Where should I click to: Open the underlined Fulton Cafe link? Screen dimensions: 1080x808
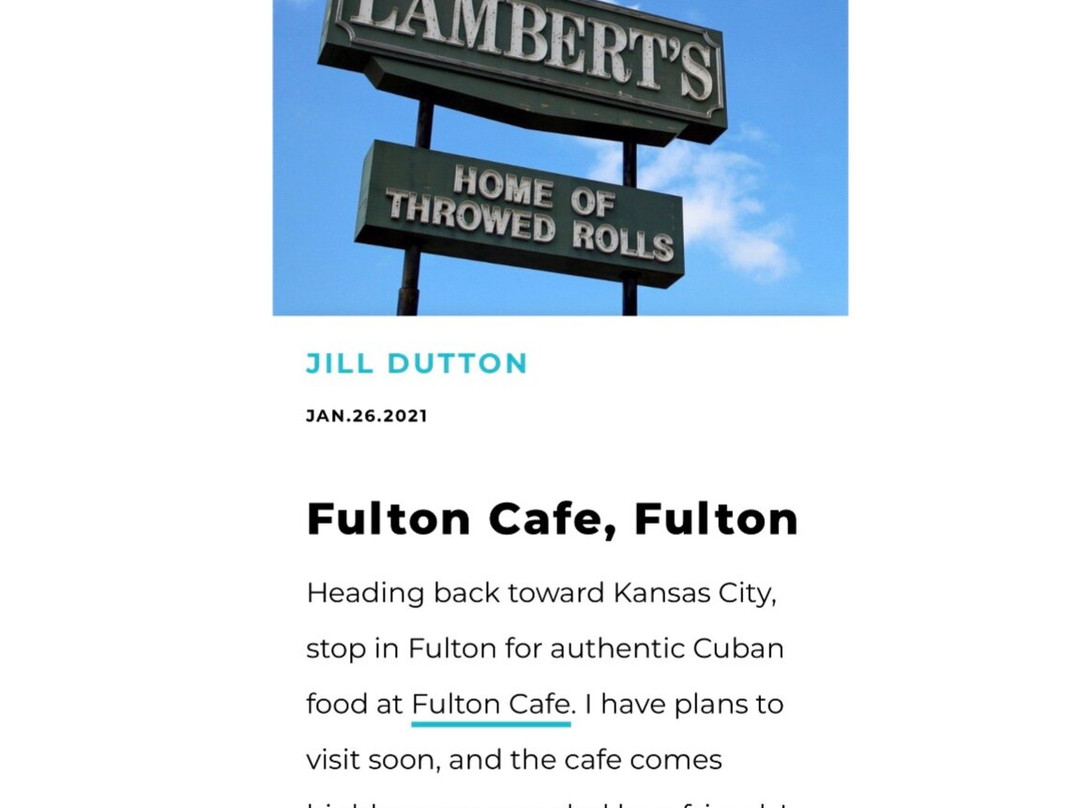(x=490, y=704)
